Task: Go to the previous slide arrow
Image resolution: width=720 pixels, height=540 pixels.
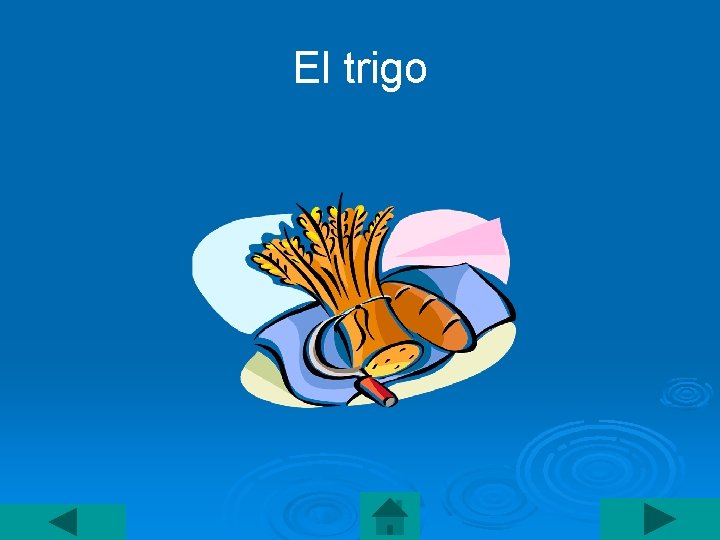Action: click(63, 522)
